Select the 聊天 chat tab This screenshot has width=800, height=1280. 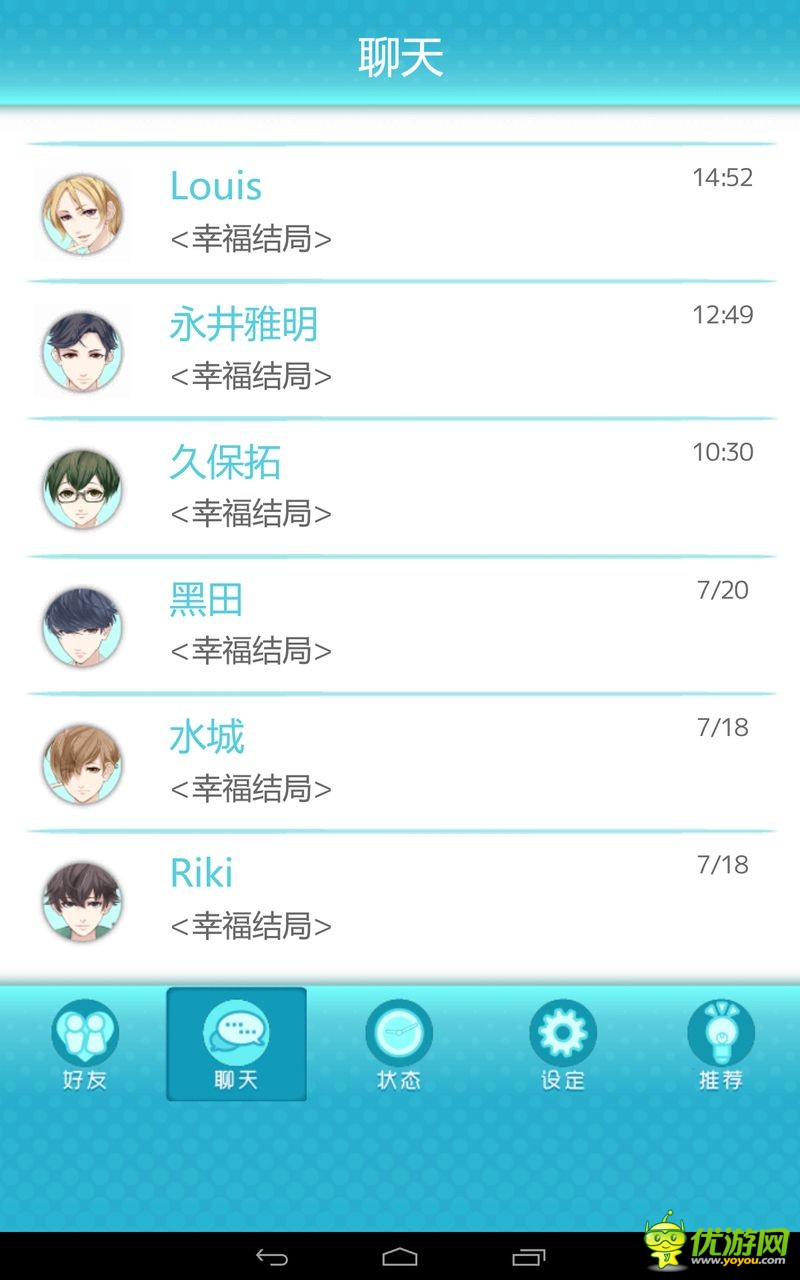coord(236,1045)
